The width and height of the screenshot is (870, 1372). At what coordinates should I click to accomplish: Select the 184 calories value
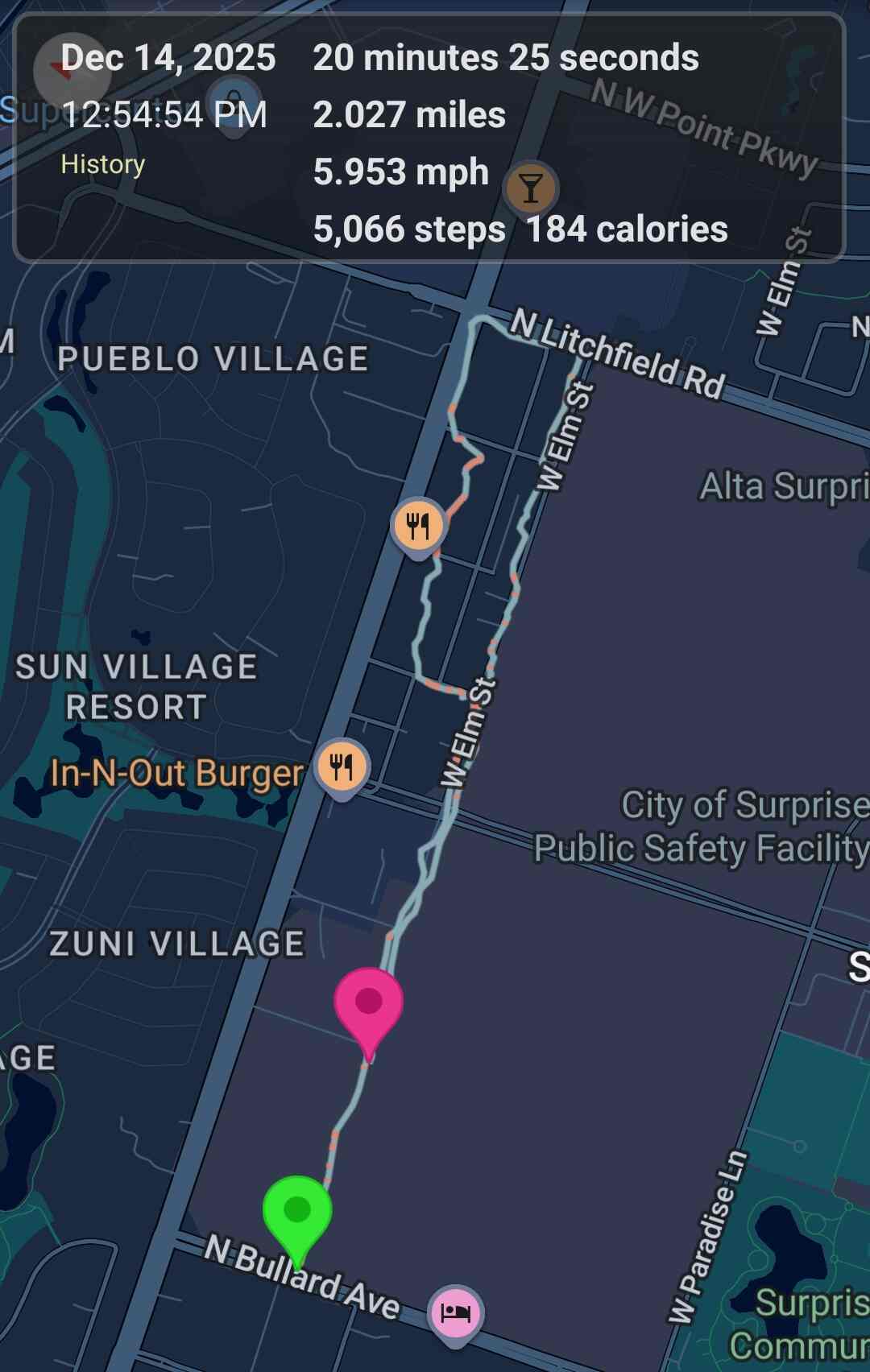click(627, 230)
